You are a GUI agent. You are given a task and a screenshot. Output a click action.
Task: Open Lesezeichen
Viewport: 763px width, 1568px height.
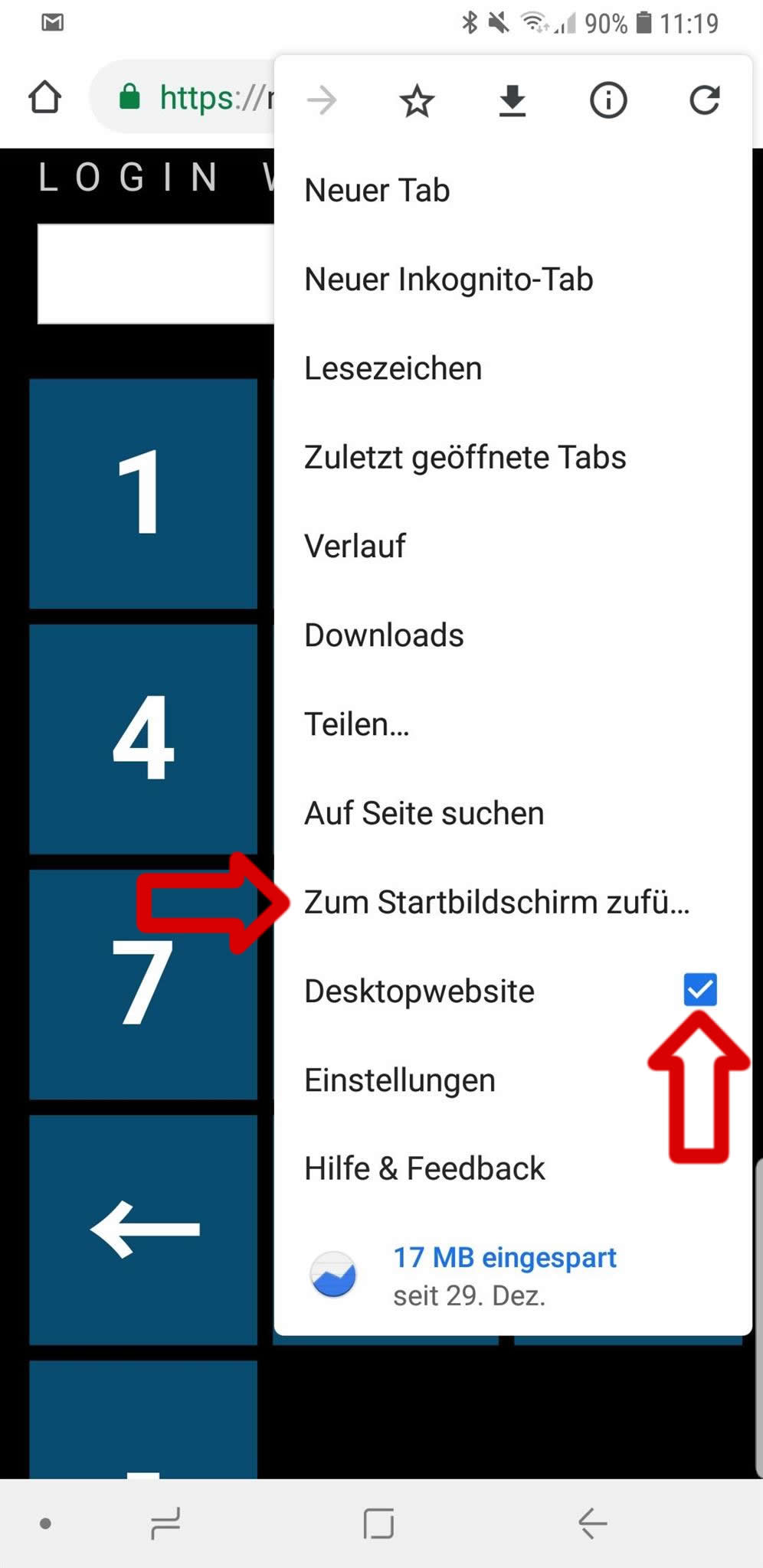pyautogui.click(x=393, y=368)
